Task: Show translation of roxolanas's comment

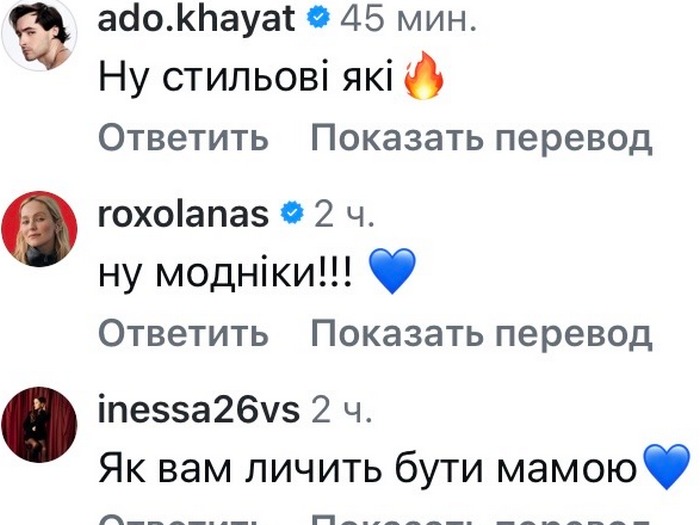Action: [480, 332]
